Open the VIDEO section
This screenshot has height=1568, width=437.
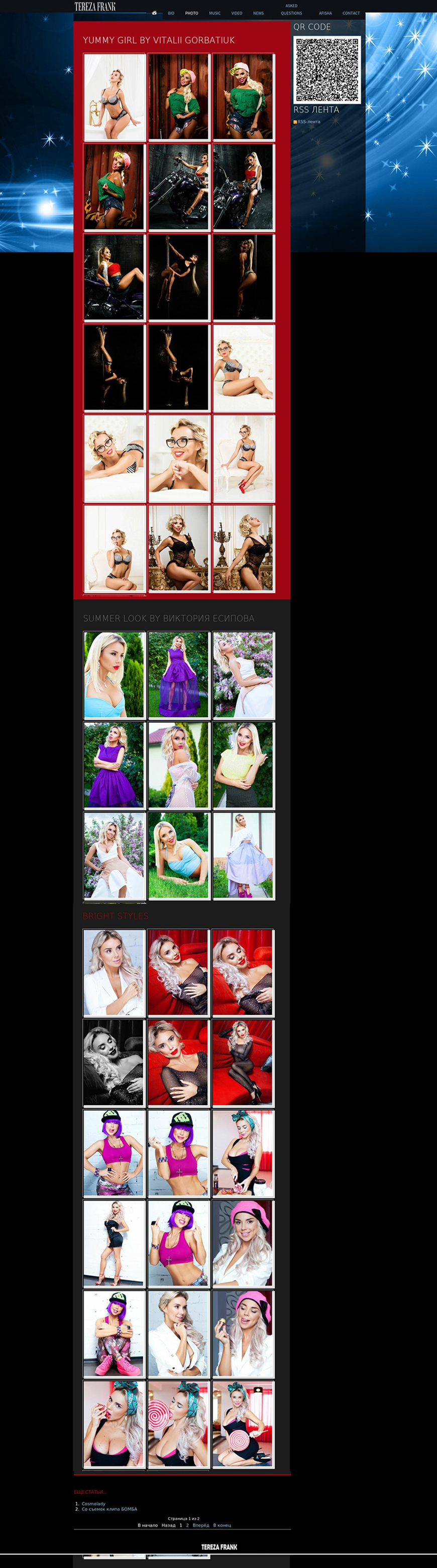[237, 14]
